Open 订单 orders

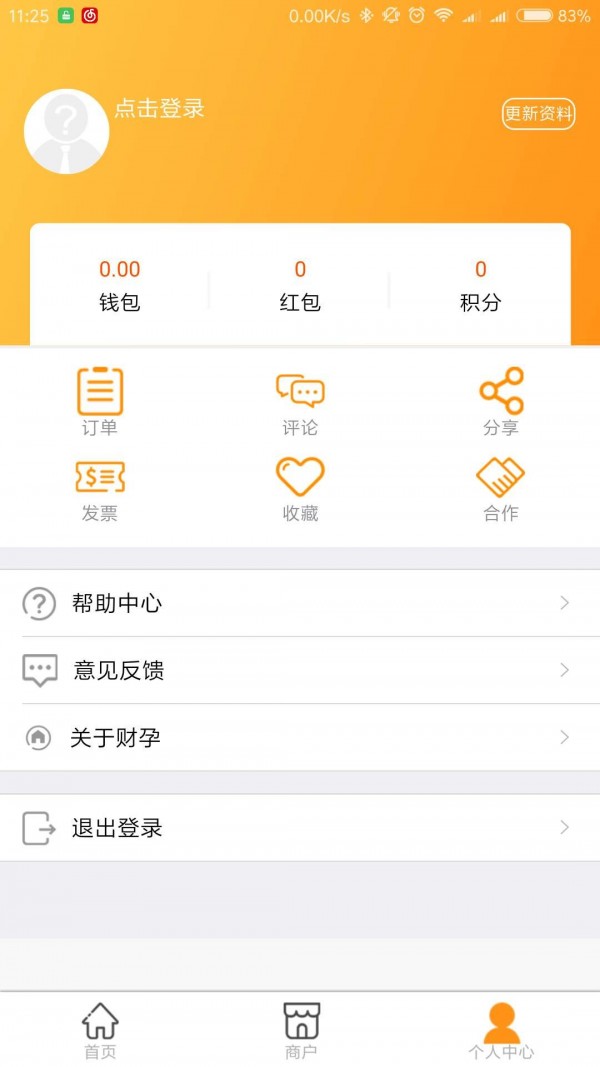[x=100, y=401]
